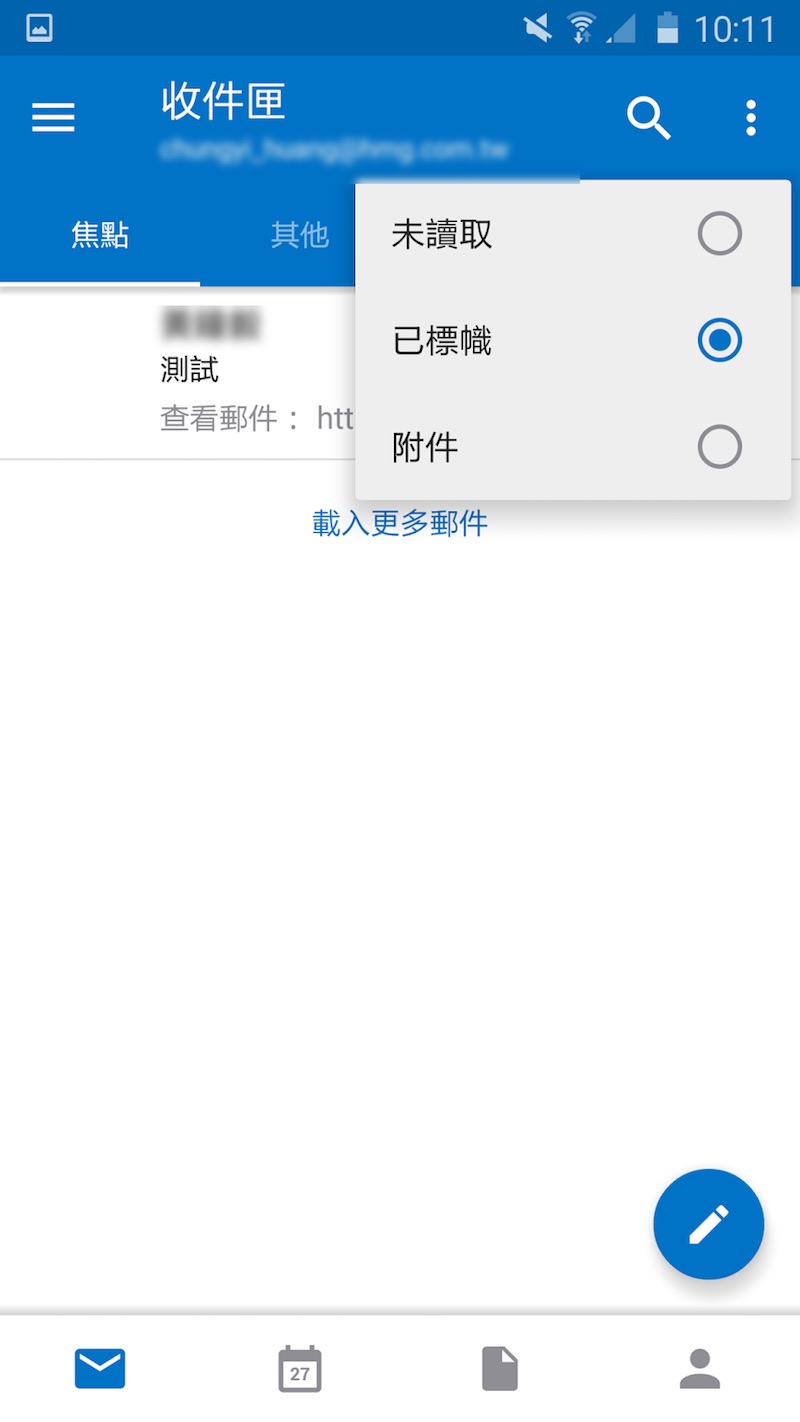Image resolution: width=800 pixels, height=1422 pixels.
Task: Select the 已標幟 flagged filter
Action: point(719,340)
